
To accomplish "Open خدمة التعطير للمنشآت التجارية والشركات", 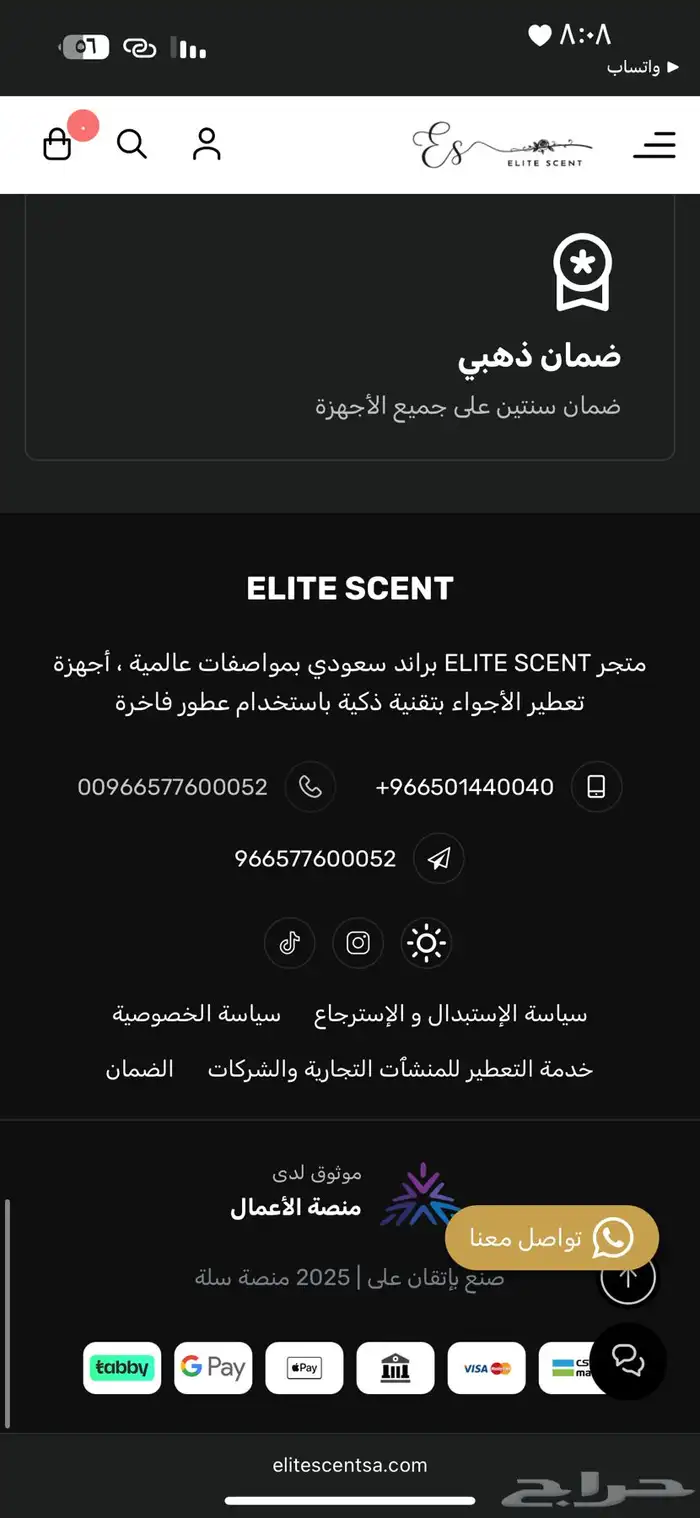I will [x=400, y=1069].
